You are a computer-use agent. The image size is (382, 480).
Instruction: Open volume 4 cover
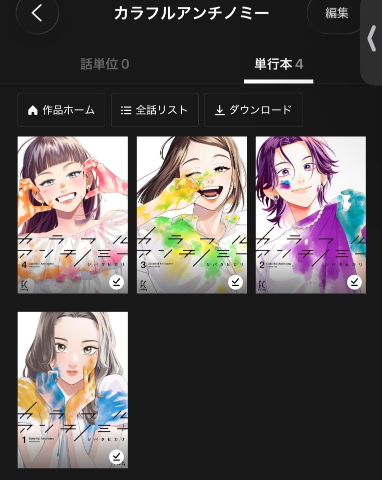pos(73,215)
